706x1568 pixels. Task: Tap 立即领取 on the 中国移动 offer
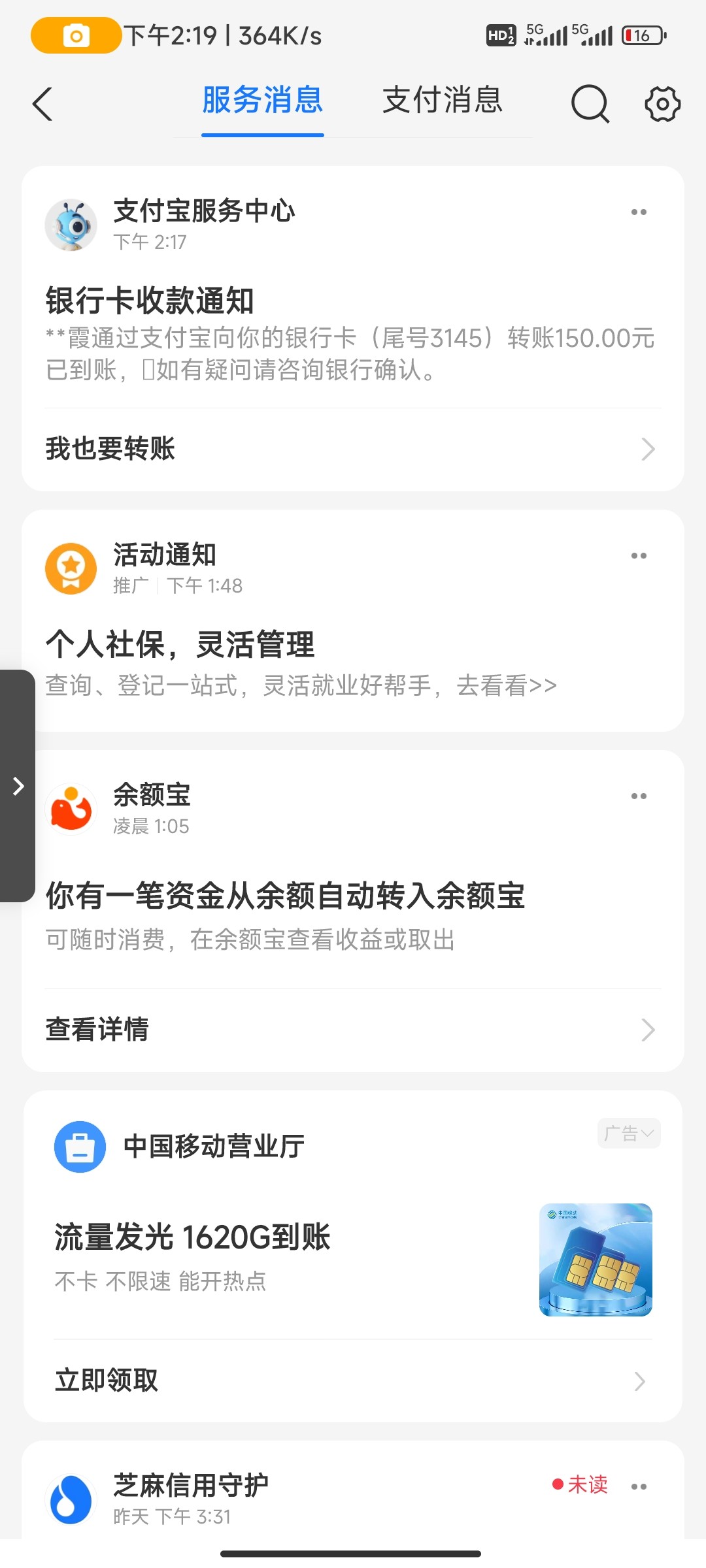(353, 1380)
